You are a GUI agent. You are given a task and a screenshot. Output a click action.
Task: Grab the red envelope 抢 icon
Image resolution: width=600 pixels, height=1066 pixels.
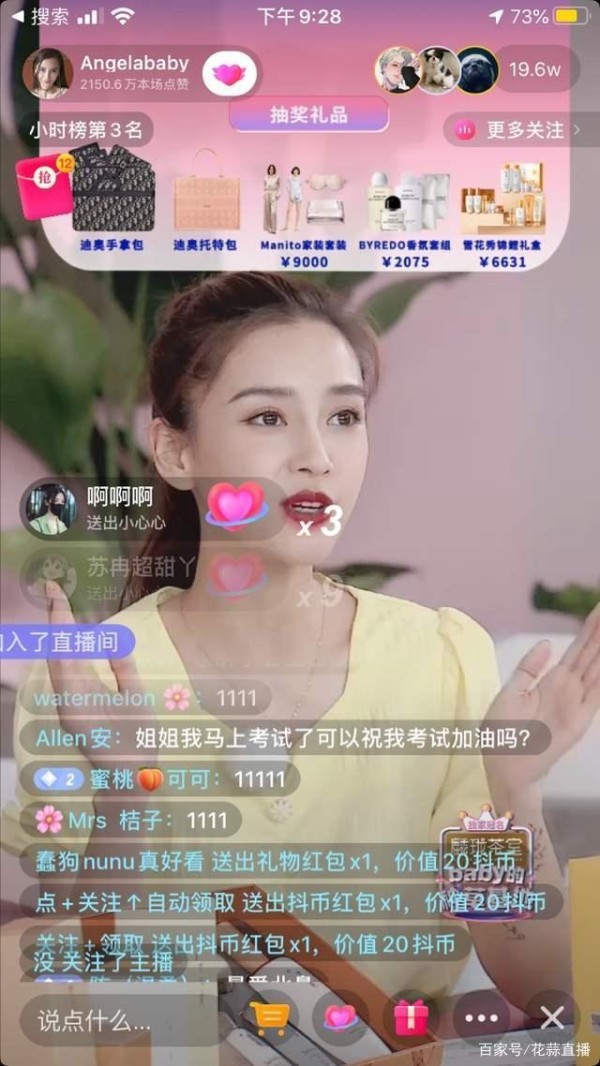43,186
